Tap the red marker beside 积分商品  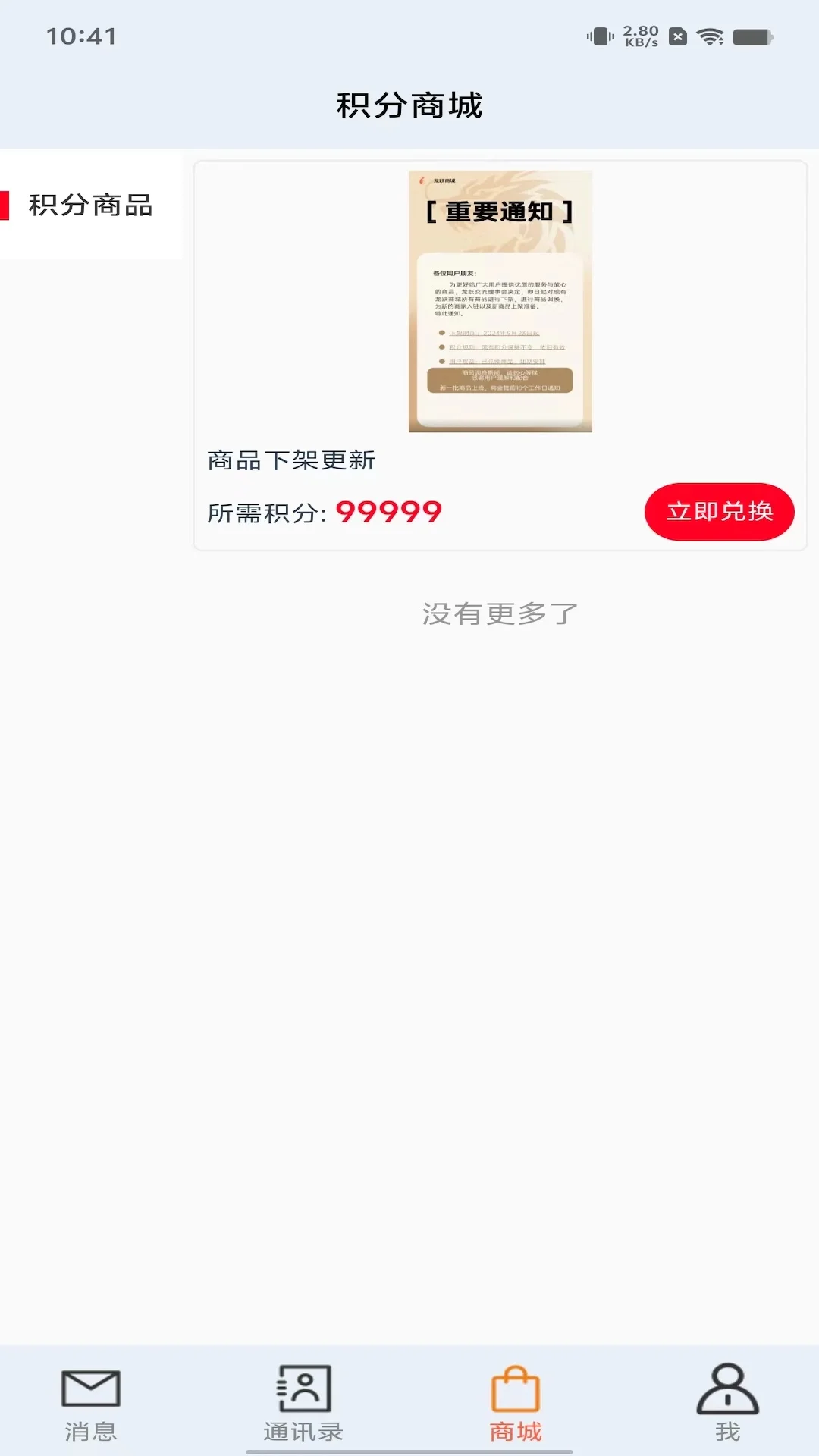[x=6, y=206]
